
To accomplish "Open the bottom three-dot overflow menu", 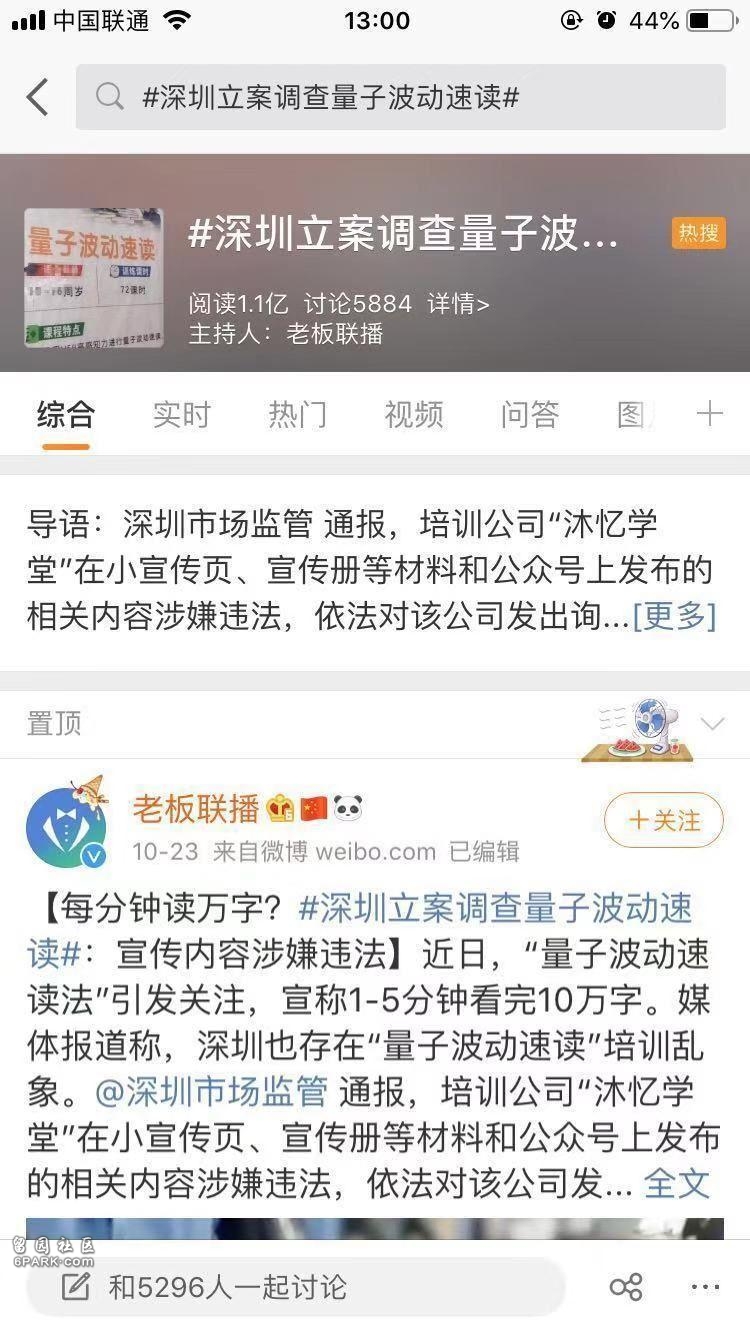I will click(x=705, y=1287).
